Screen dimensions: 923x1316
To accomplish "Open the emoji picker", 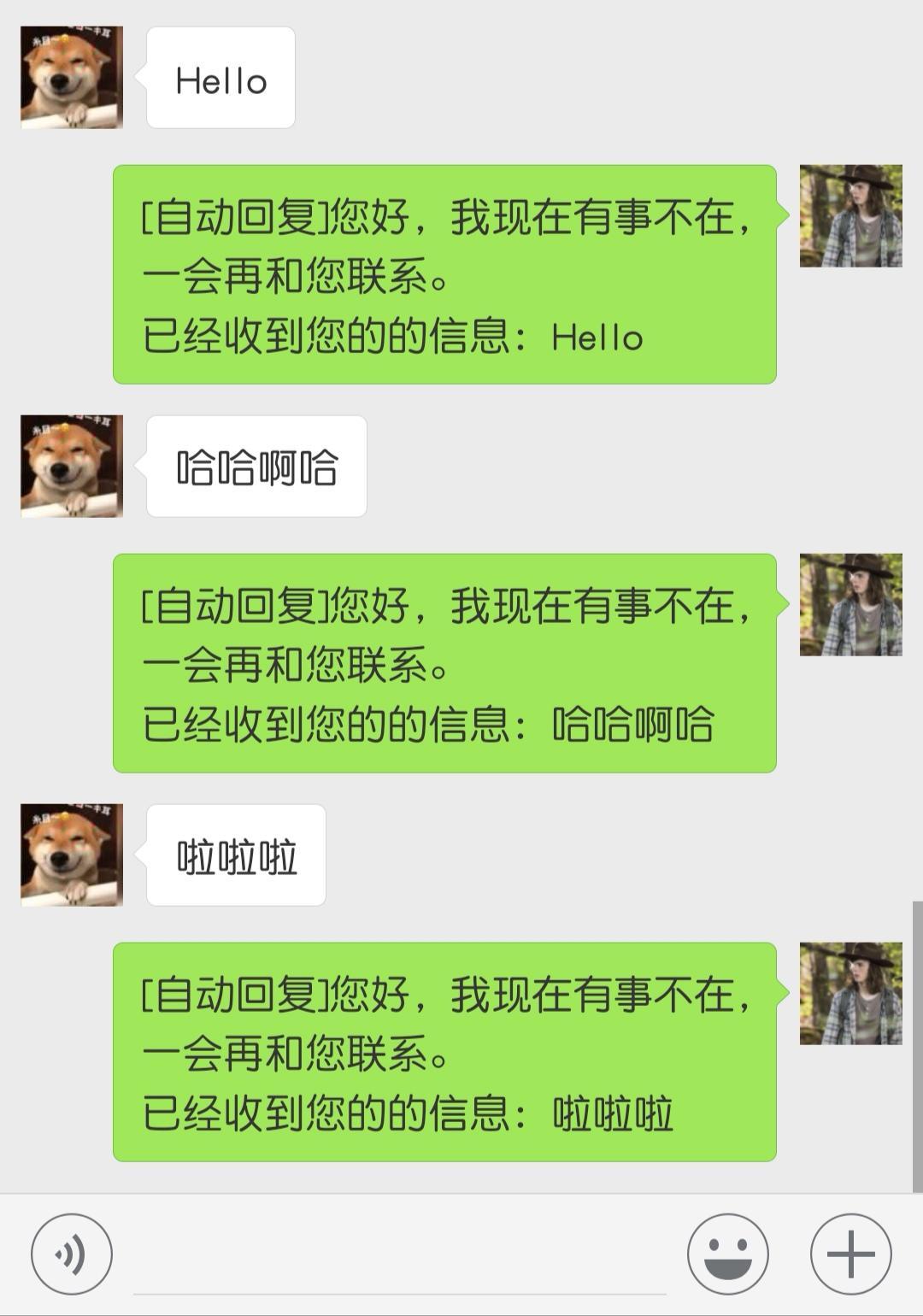I will click(727, 1254).
